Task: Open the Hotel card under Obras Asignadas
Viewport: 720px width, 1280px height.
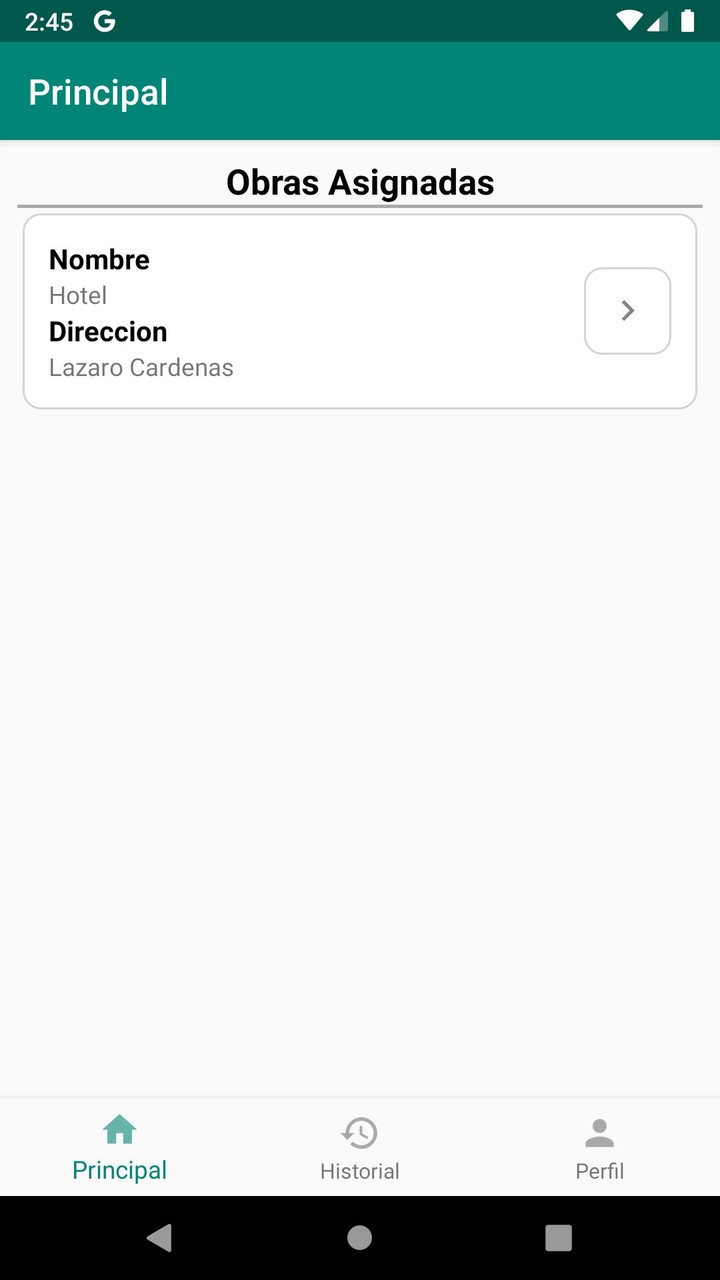Action: (x=300, y=310)
